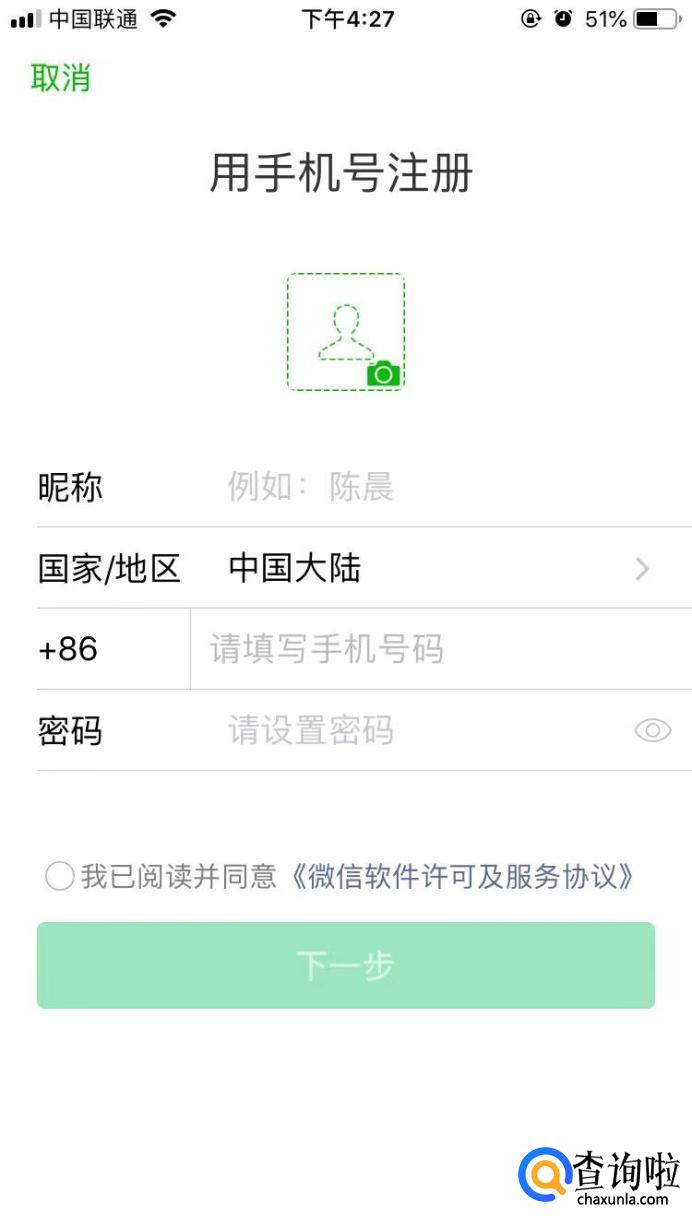Check the 我已阅读并同意 agreement circle

(x=60, y=877)
